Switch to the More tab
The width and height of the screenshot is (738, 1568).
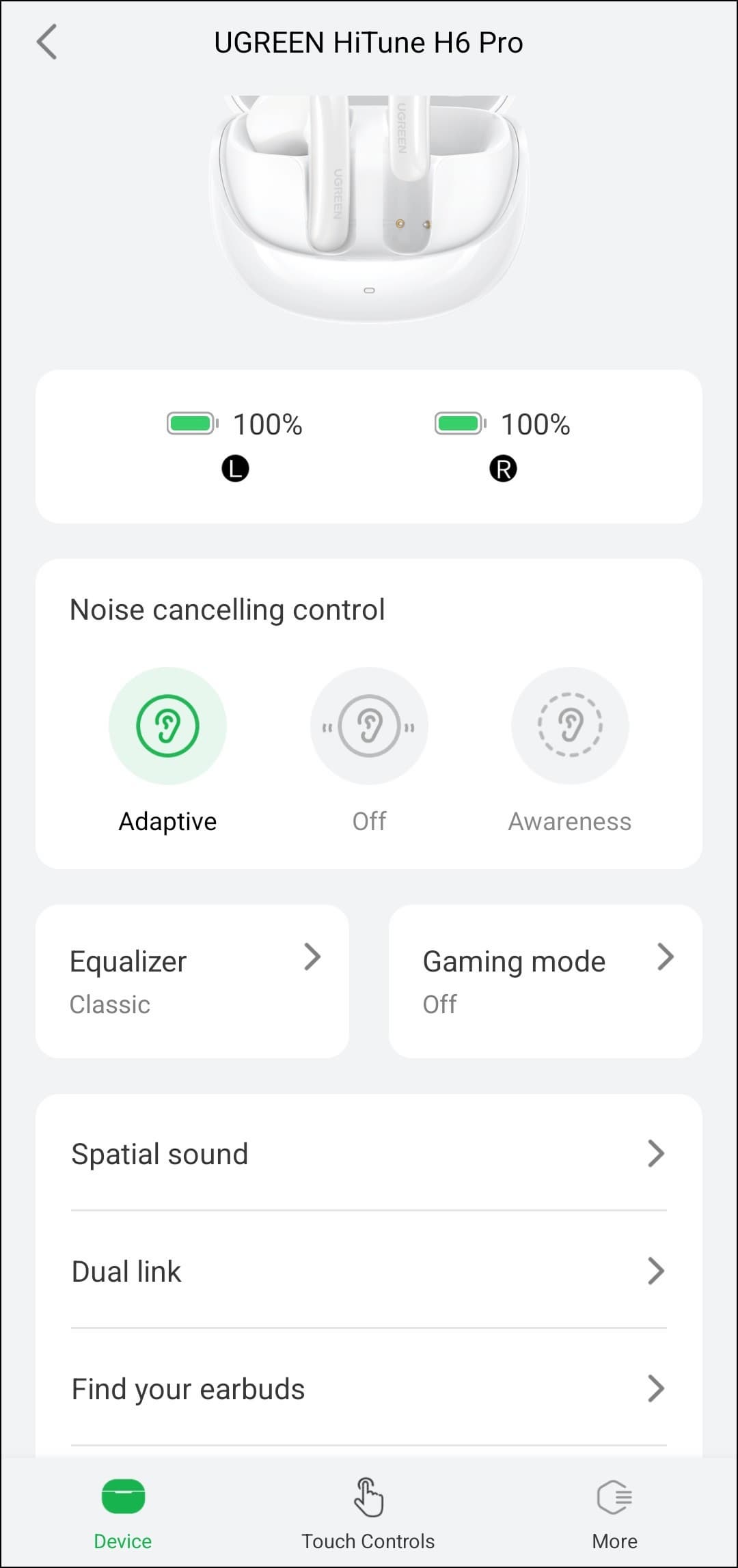[x=614, y=1511]
